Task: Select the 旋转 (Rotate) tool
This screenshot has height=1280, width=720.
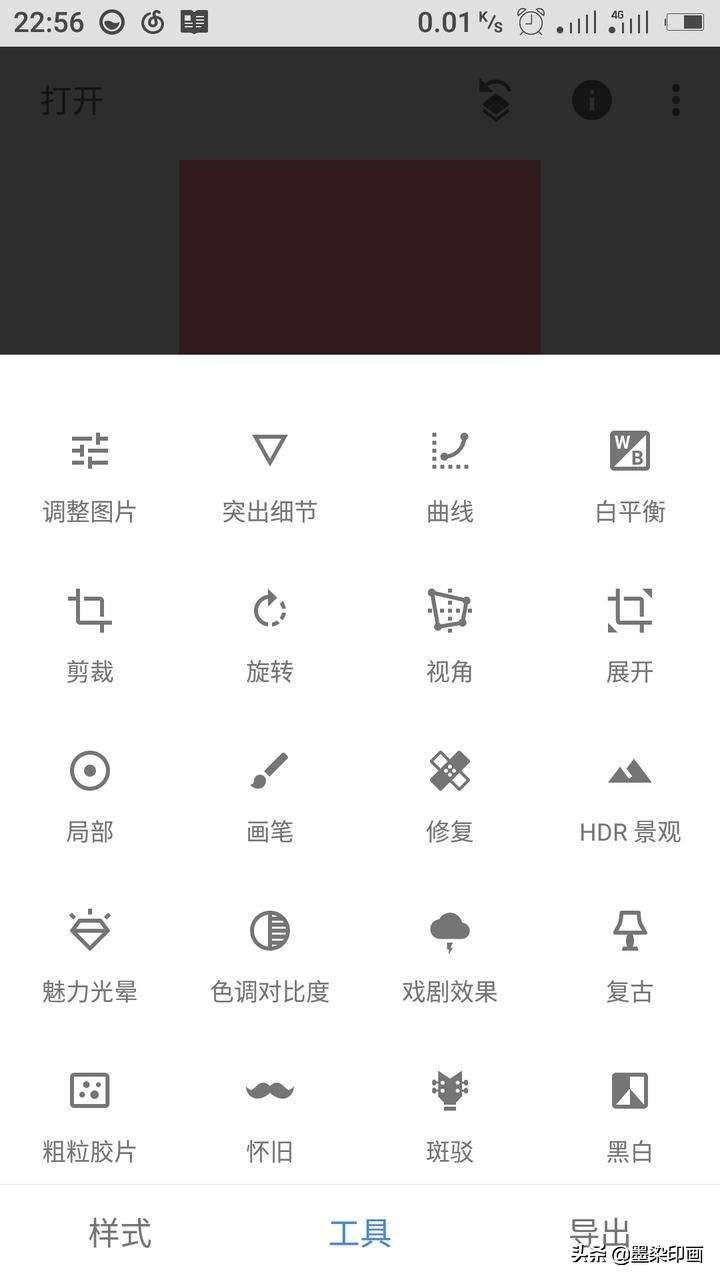Action: coord(270,630)
